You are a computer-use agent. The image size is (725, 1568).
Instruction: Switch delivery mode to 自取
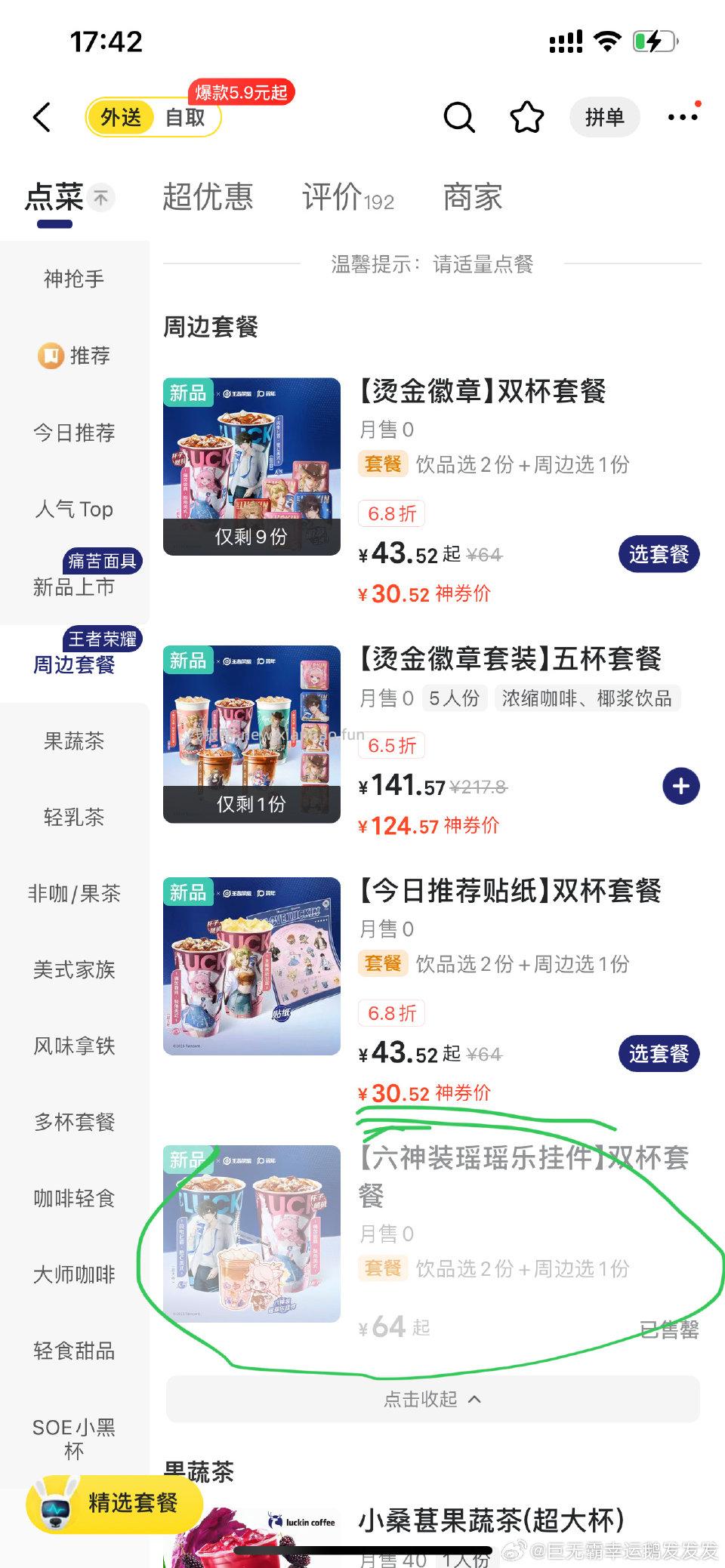(x=186, y=119)
